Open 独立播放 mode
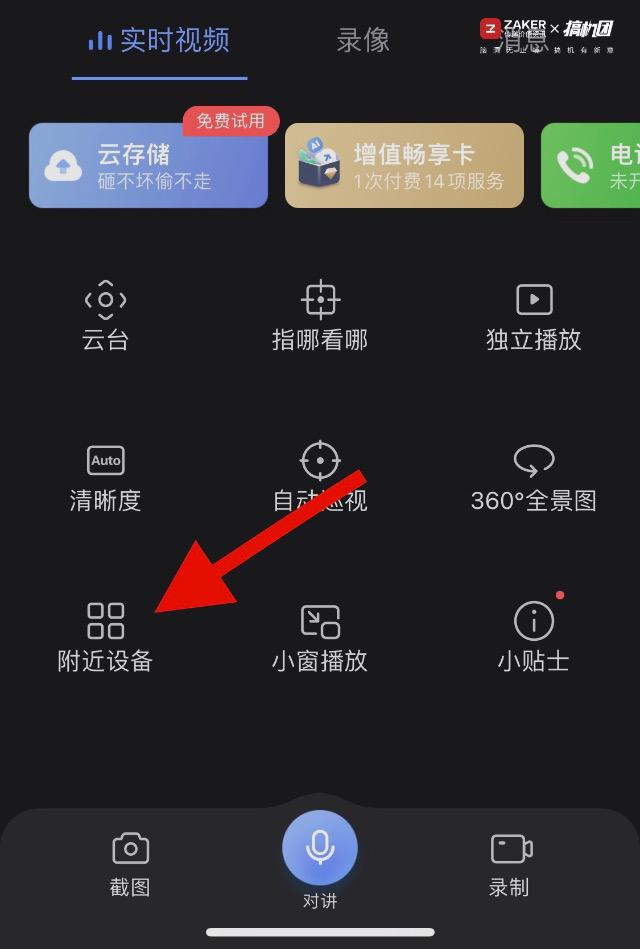Image resolution: width=640 pixels, height=949 pixels. tap(533, 315)
